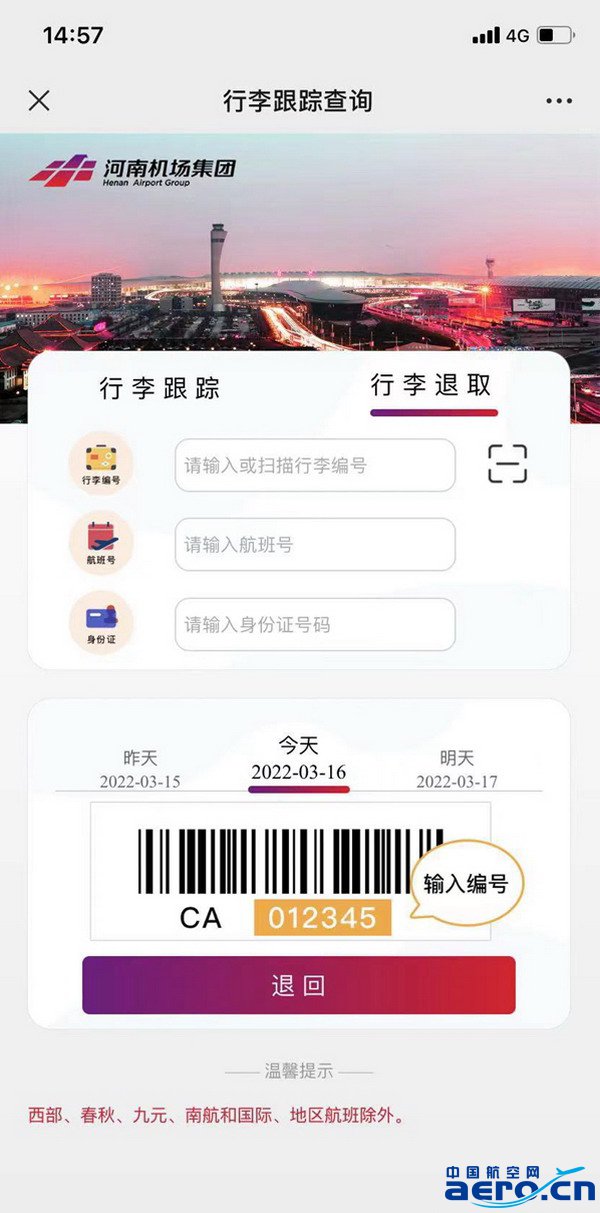Switch to the 行李跟踪 tab

(159, 389)
